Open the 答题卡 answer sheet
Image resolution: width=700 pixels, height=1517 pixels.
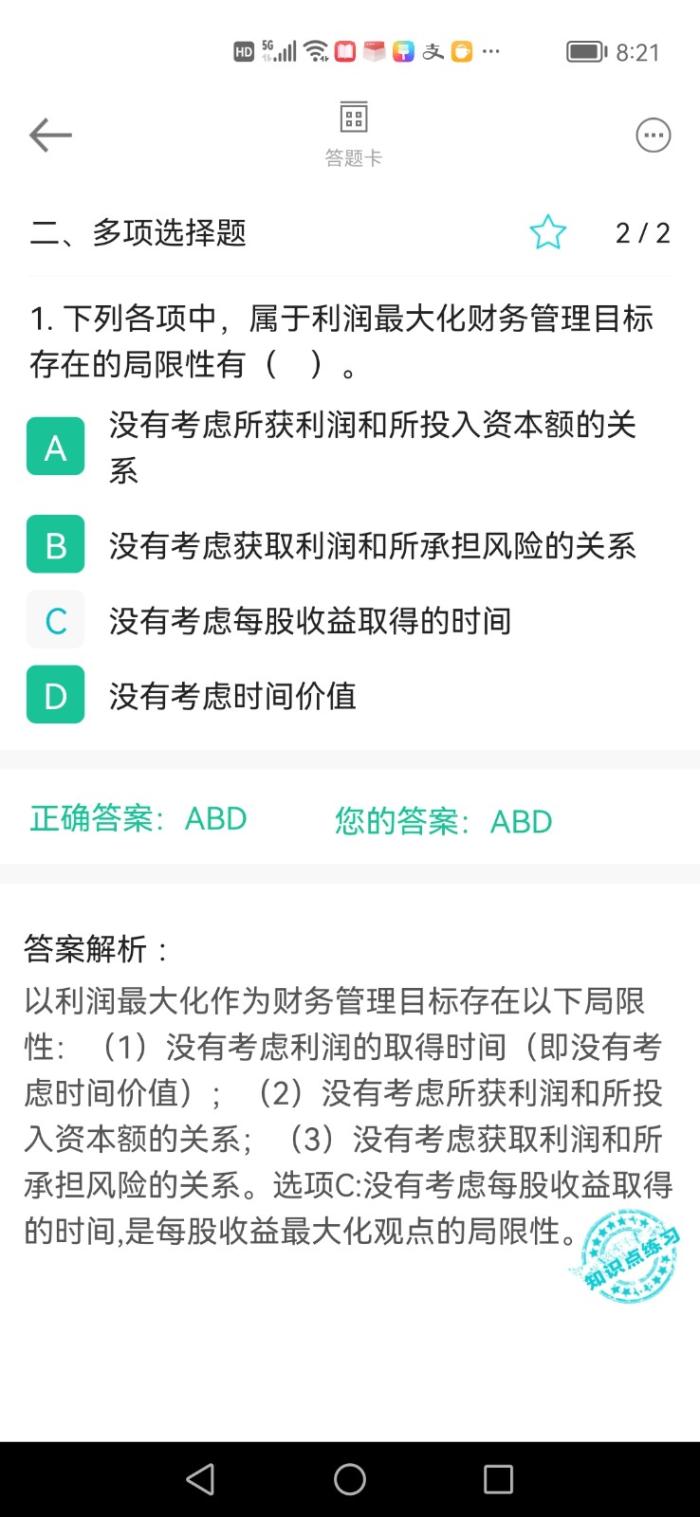tap(353, 134)
